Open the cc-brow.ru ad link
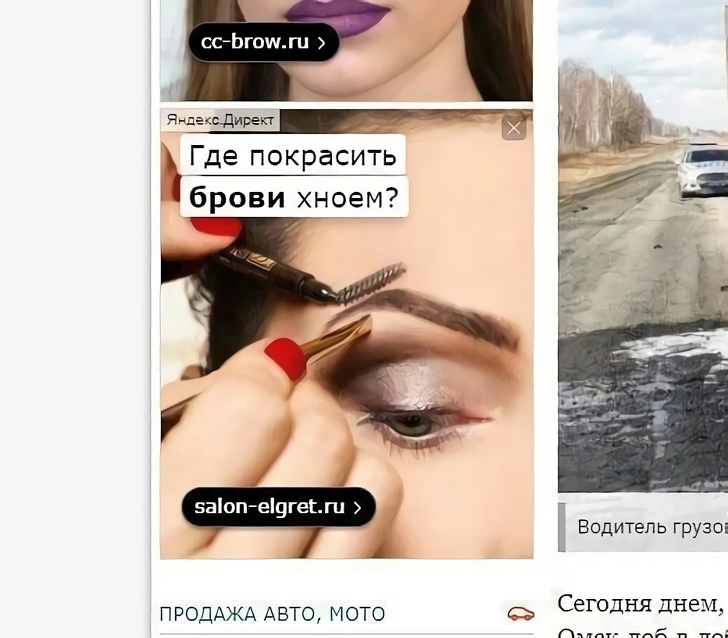This screenshot has height=638, width=728. point(264,42)
